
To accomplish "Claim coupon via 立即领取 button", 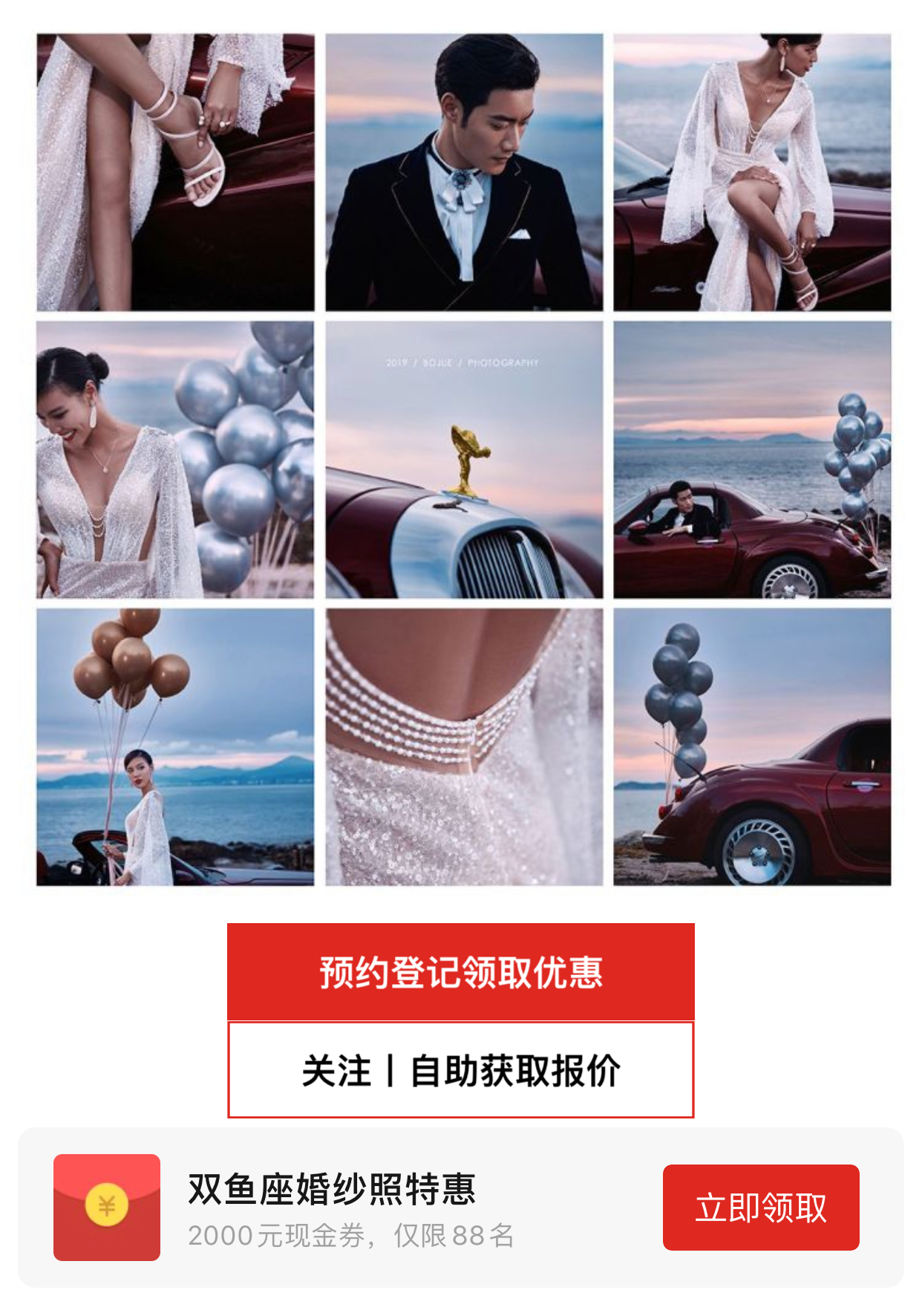I will coord(760,1207).
